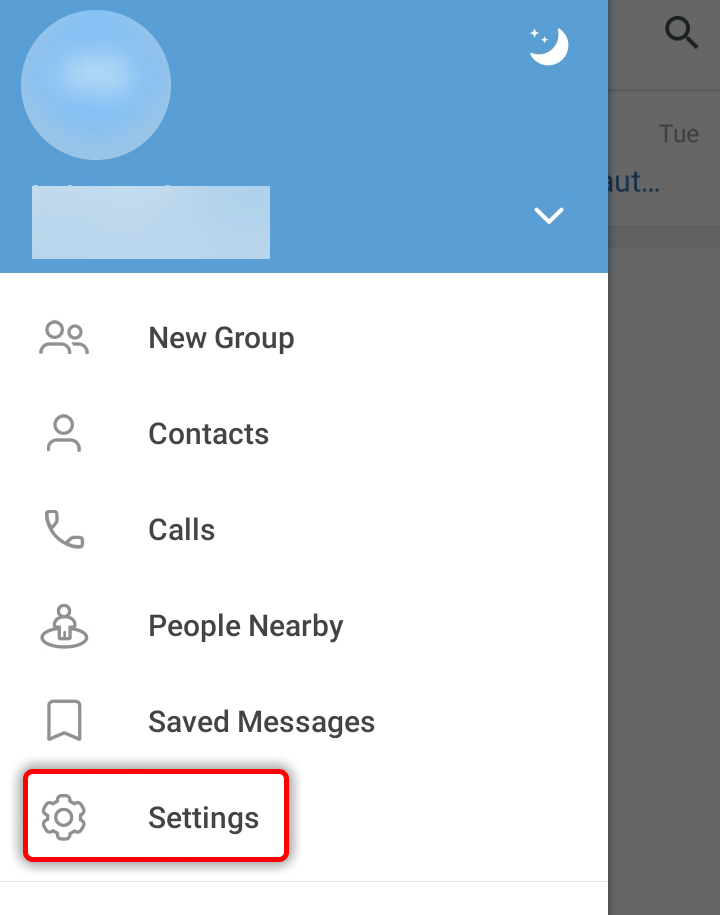The image size is (720, 915).
Task: Open Calls using the phone icon
Action: [x=64, y=529]
